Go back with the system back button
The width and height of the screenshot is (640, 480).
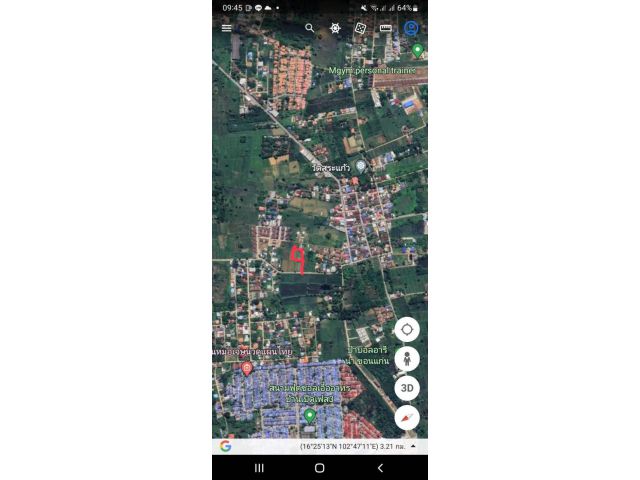380,468
